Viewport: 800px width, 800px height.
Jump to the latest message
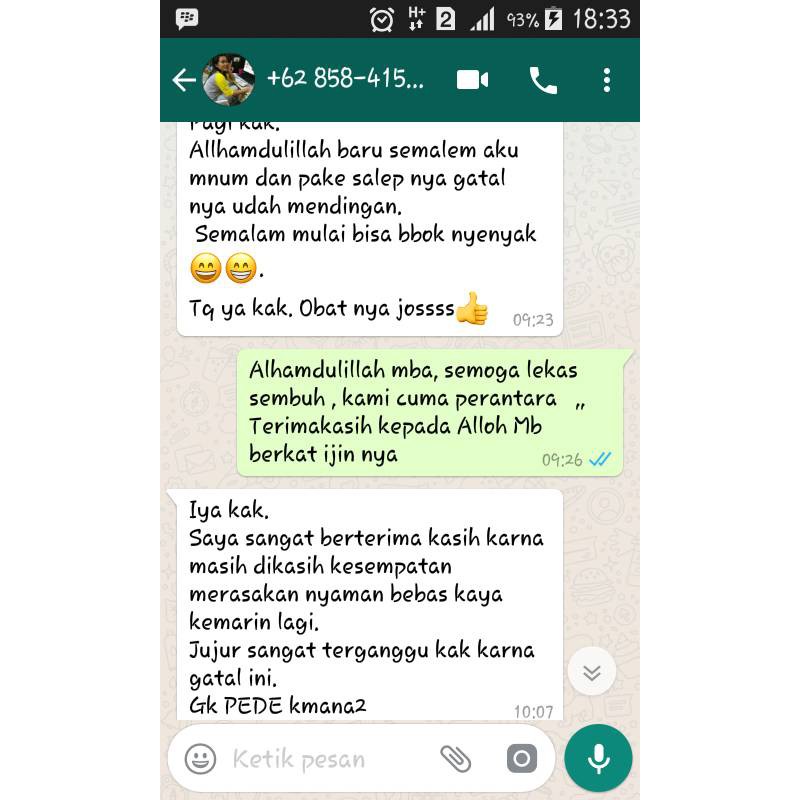[591, 672]
